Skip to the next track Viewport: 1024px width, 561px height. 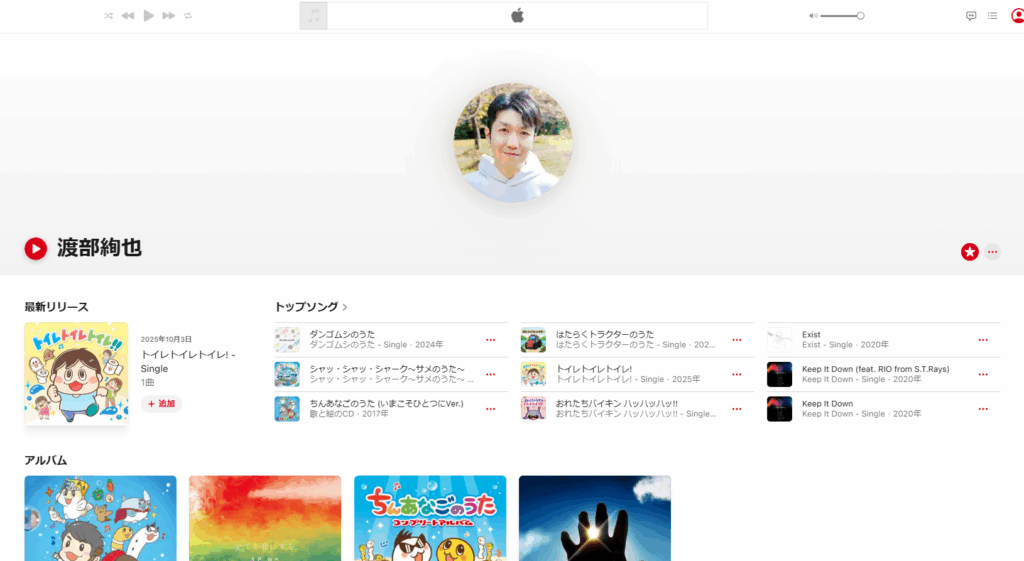point(168,16)
